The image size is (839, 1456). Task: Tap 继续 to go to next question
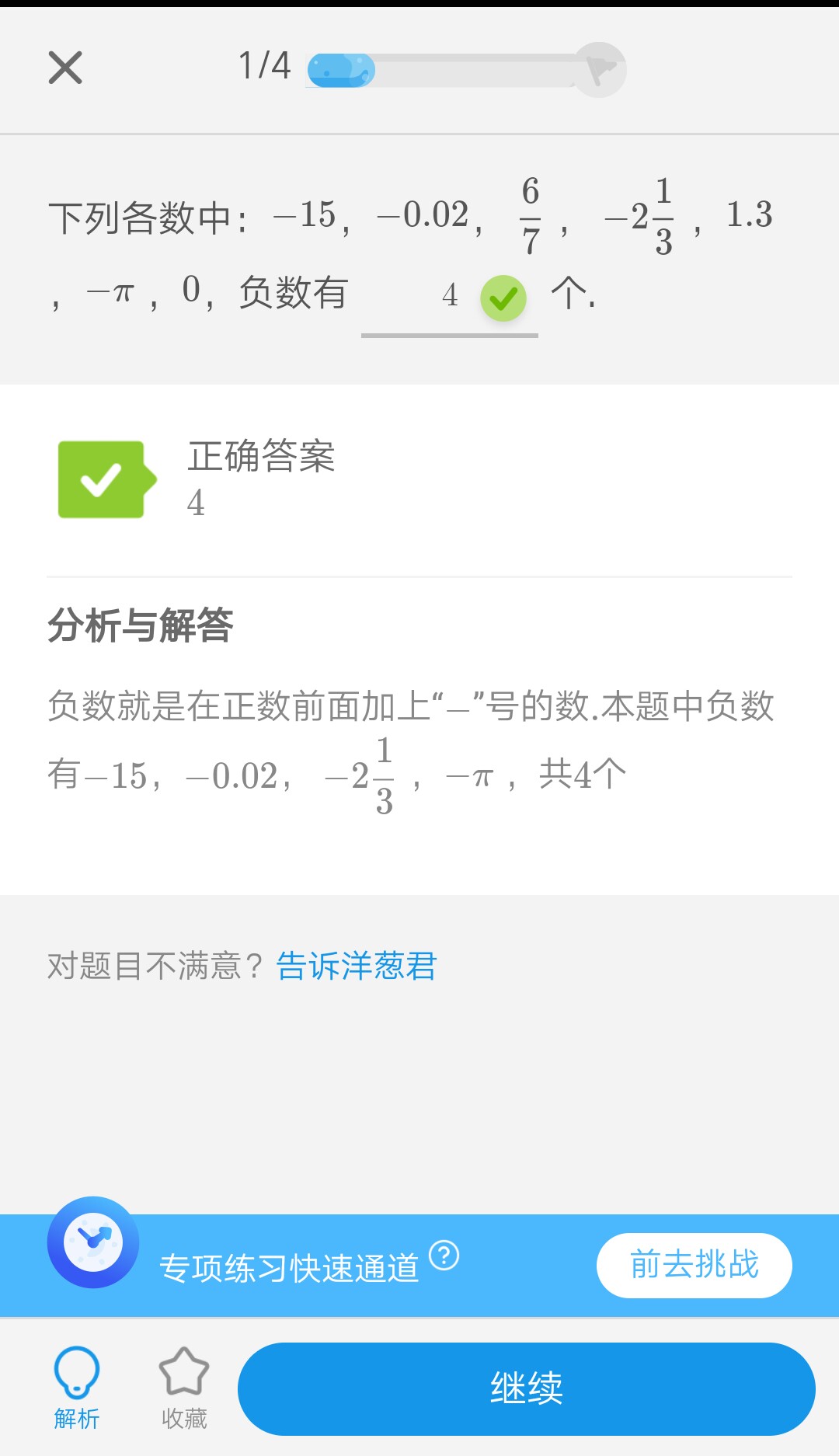(x=526, y=1388)
